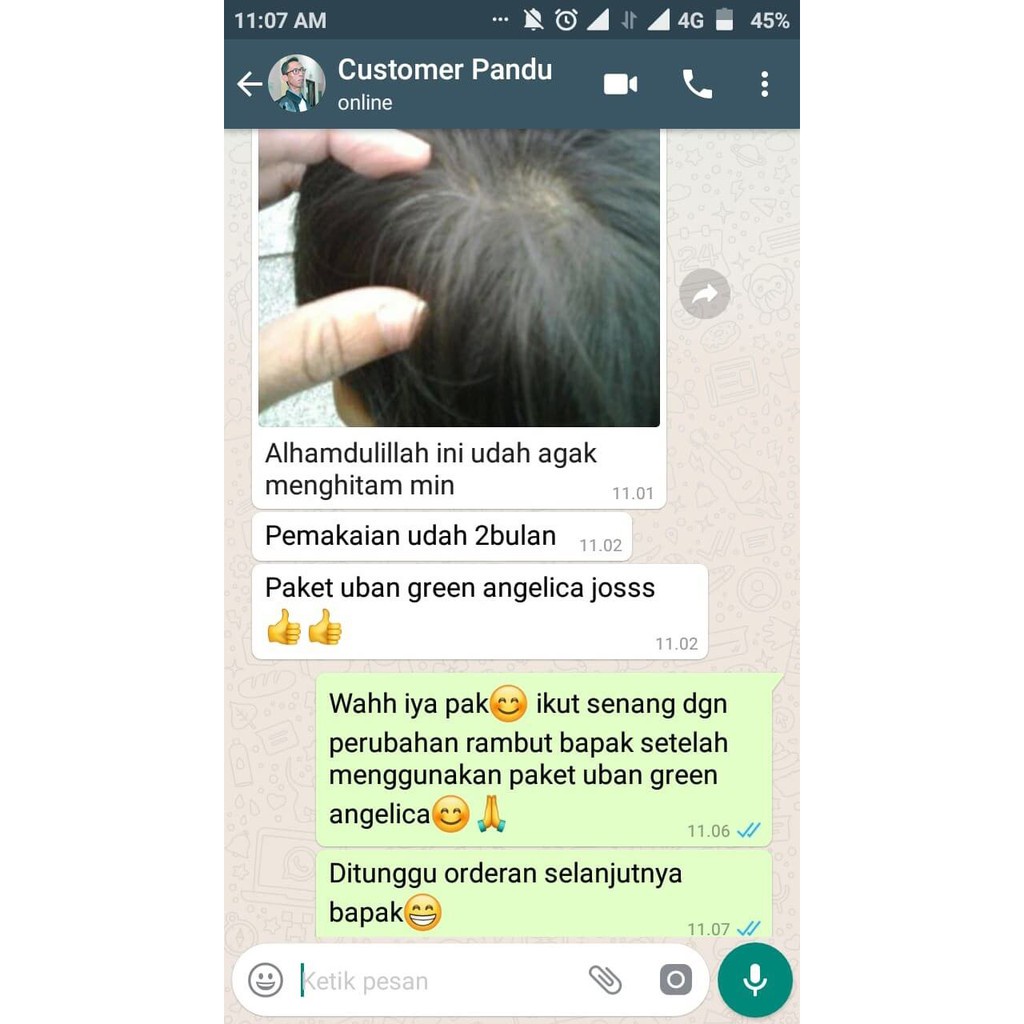Go back to the chat list
This screenshot has width=1024, height=1024.
[x=249, y=84]
